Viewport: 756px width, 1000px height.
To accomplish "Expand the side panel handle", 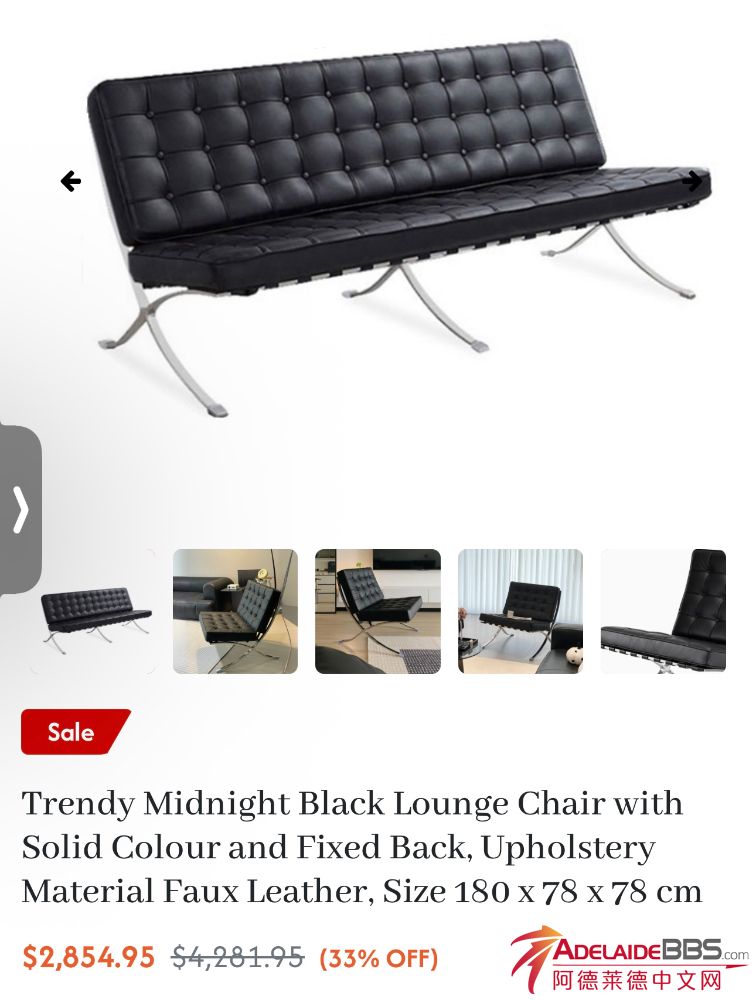I will (x=20, y=509).
